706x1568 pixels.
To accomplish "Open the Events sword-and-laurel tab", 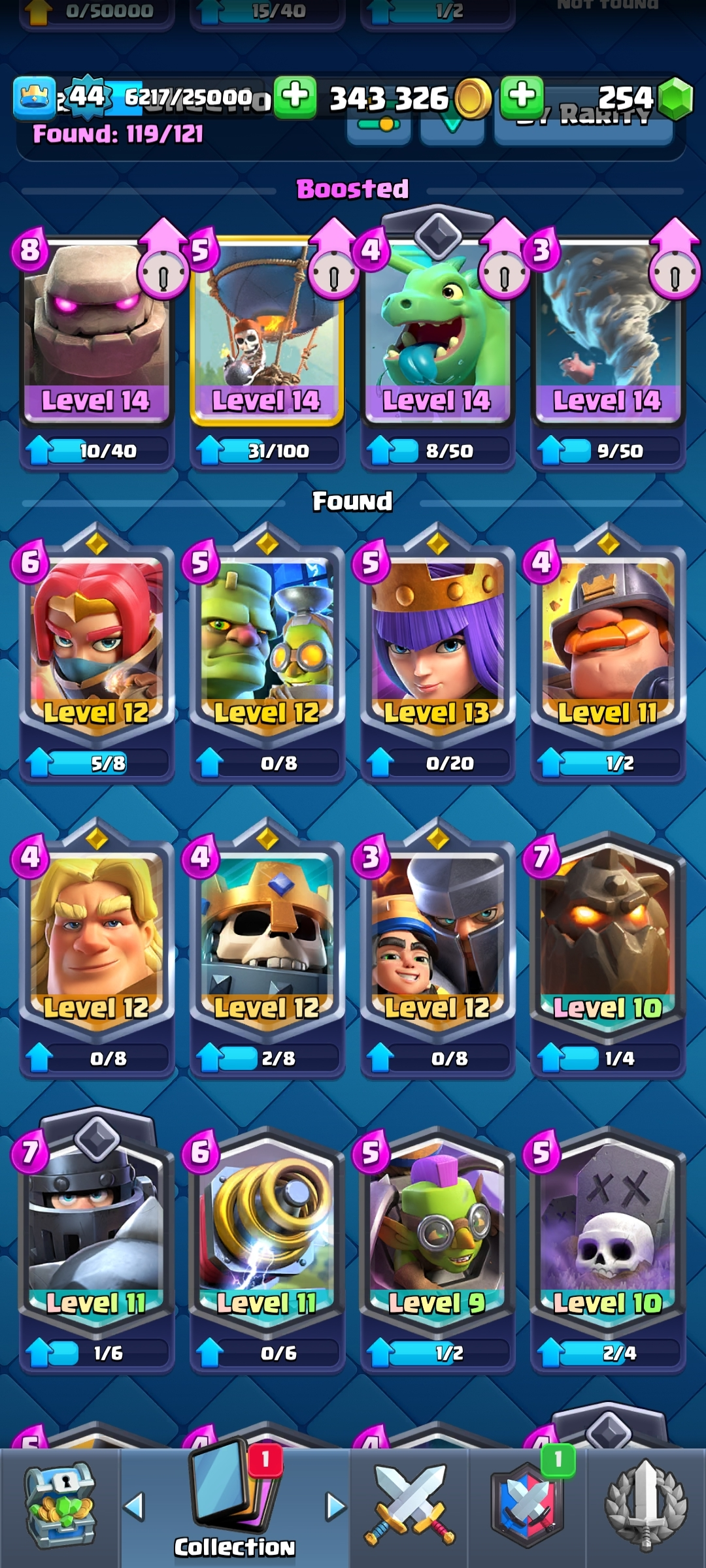I will point(646,1506).
